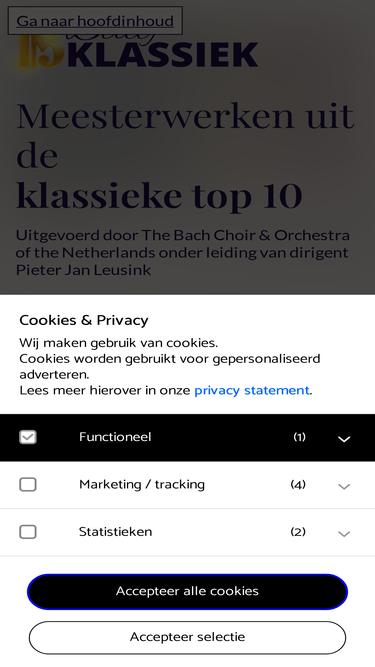Expand the Statistieken section chevron
The height and width of the screenshot is (667, 375).
coord(344,533)
